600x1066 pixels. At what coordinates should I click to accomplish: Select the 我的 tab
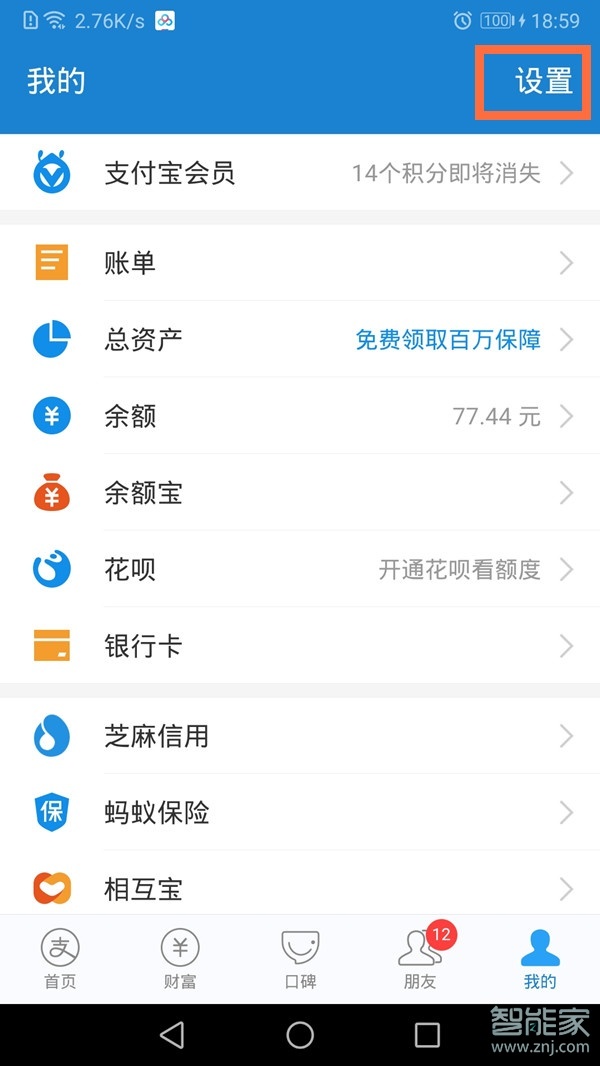(x=540, y=959)
